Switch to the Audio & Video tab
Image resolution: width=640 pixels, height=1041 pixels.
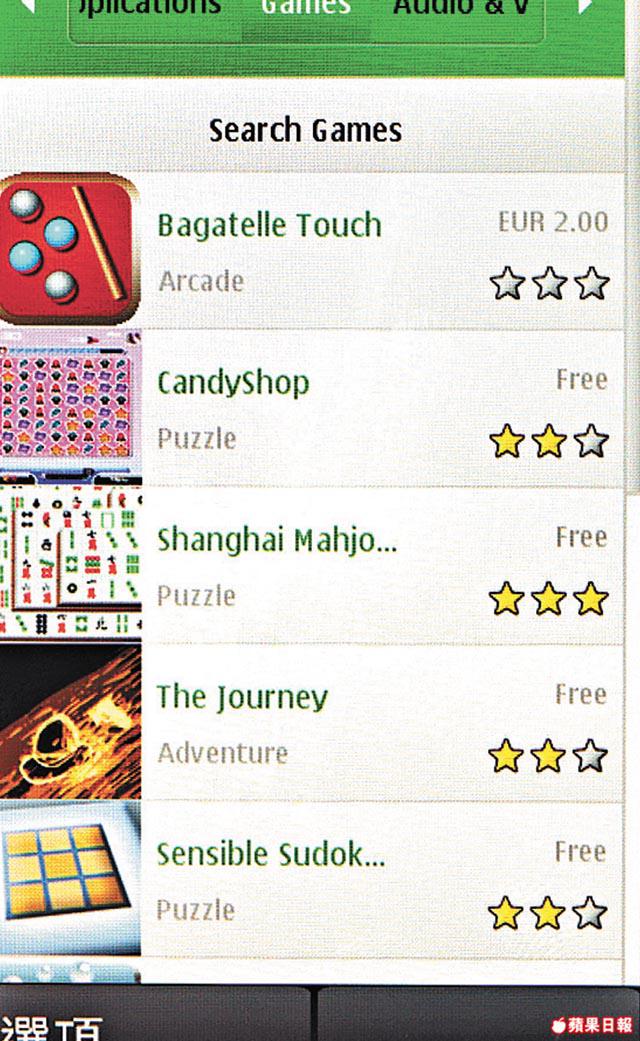pos(460,8)
